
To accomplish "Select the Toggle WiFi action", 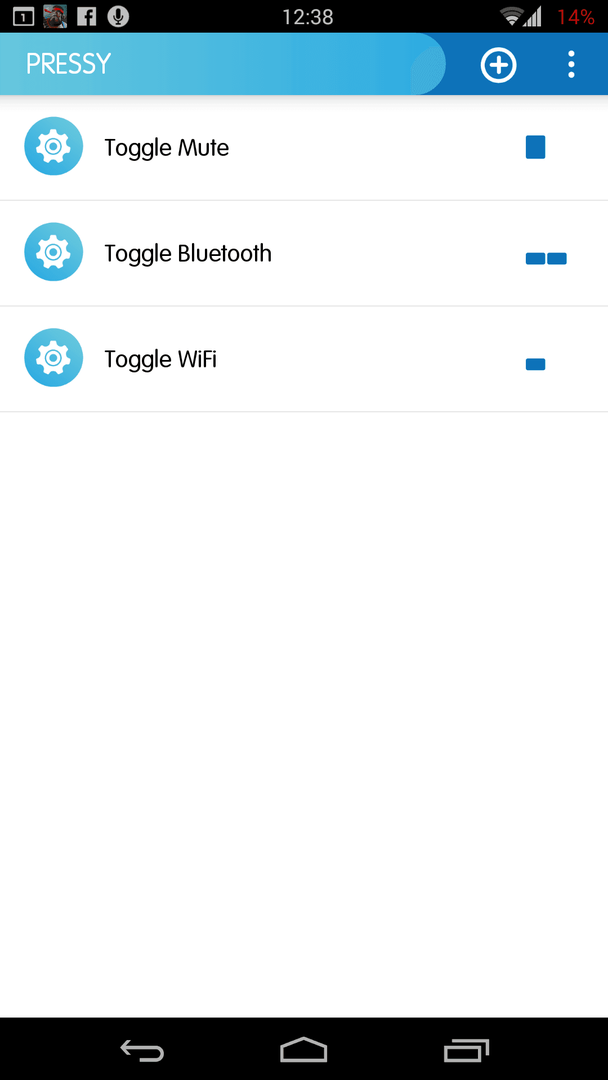I will point(304,359).
